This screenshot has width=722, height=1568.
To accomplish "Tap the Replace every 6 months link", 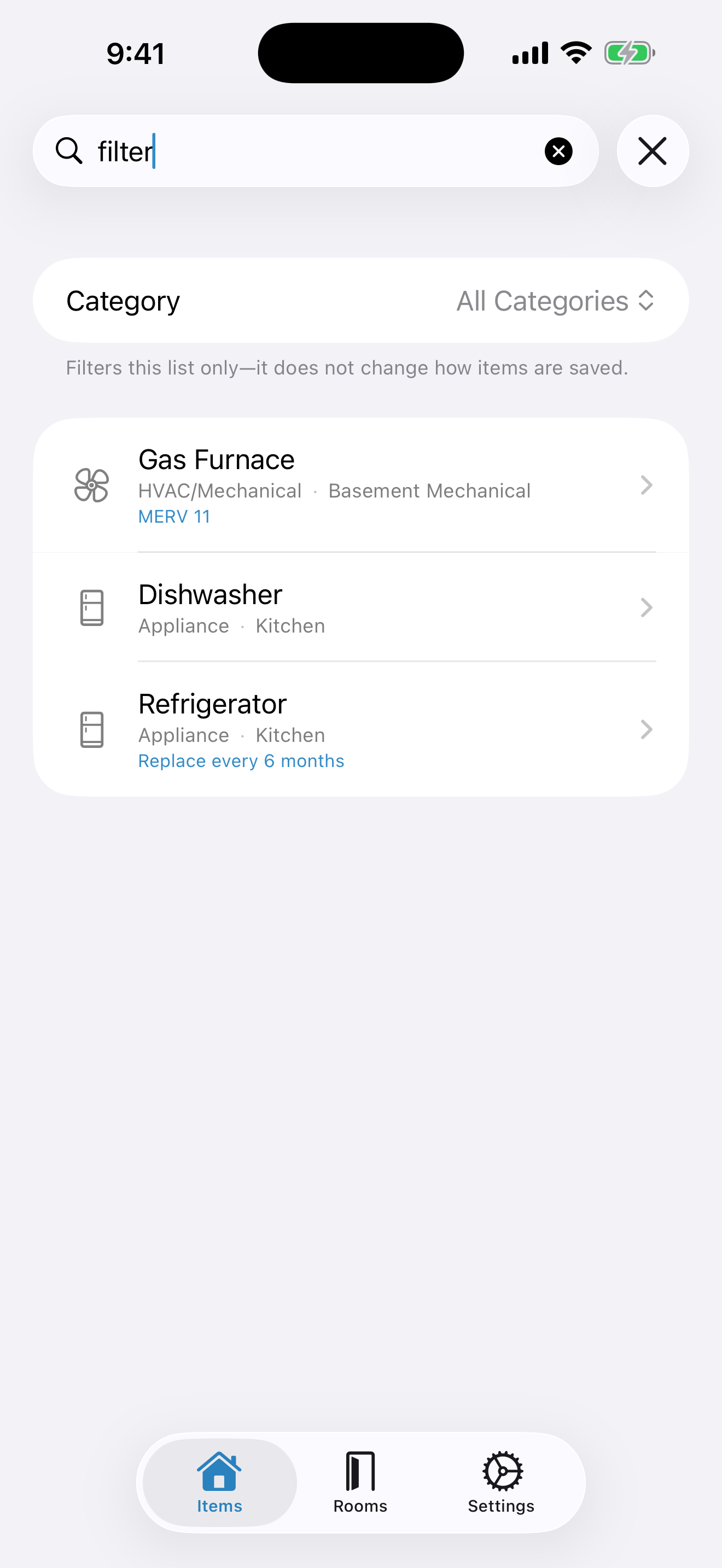I will [241, 760].
